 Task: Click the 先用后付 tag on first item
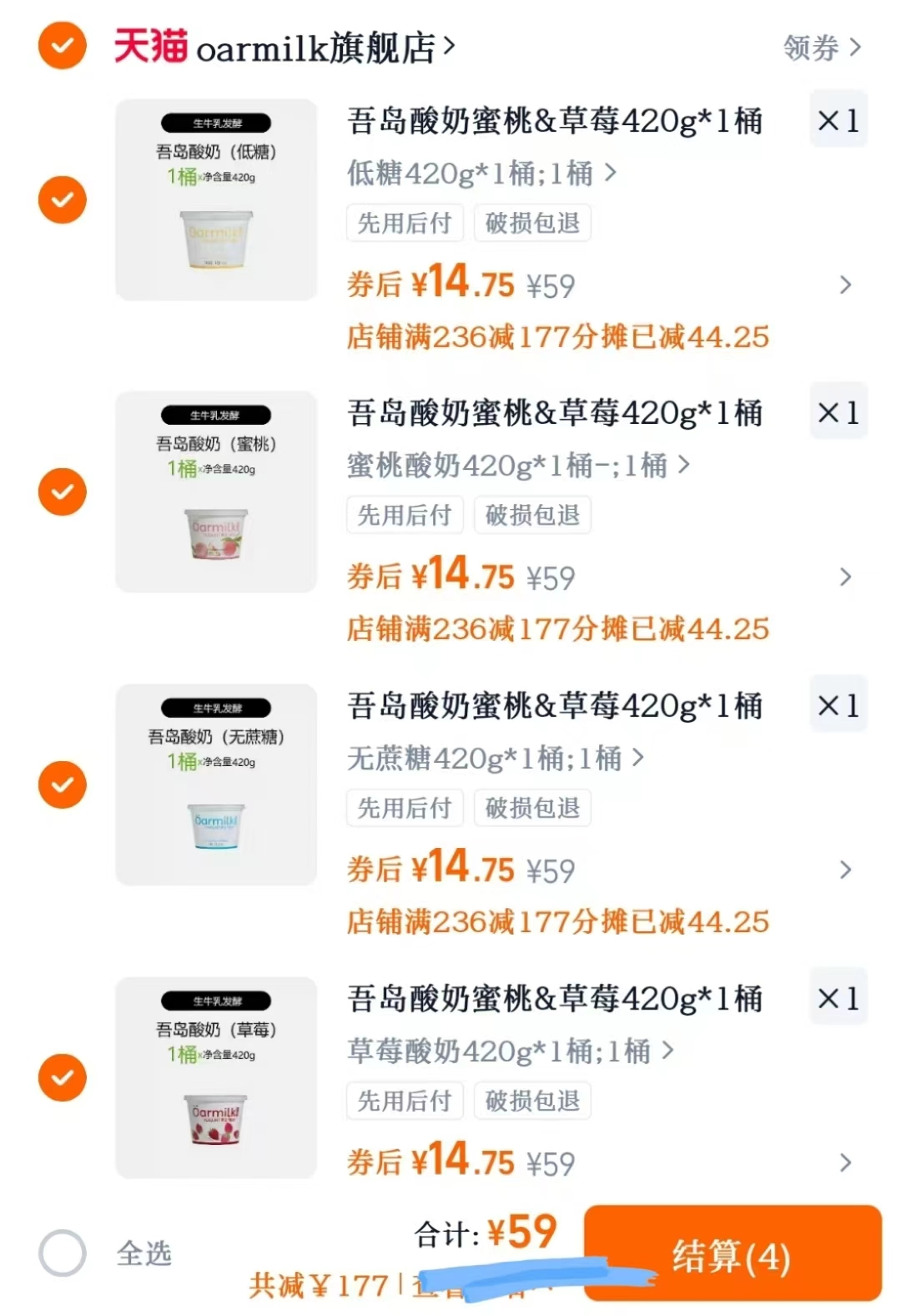click(404, 222)
